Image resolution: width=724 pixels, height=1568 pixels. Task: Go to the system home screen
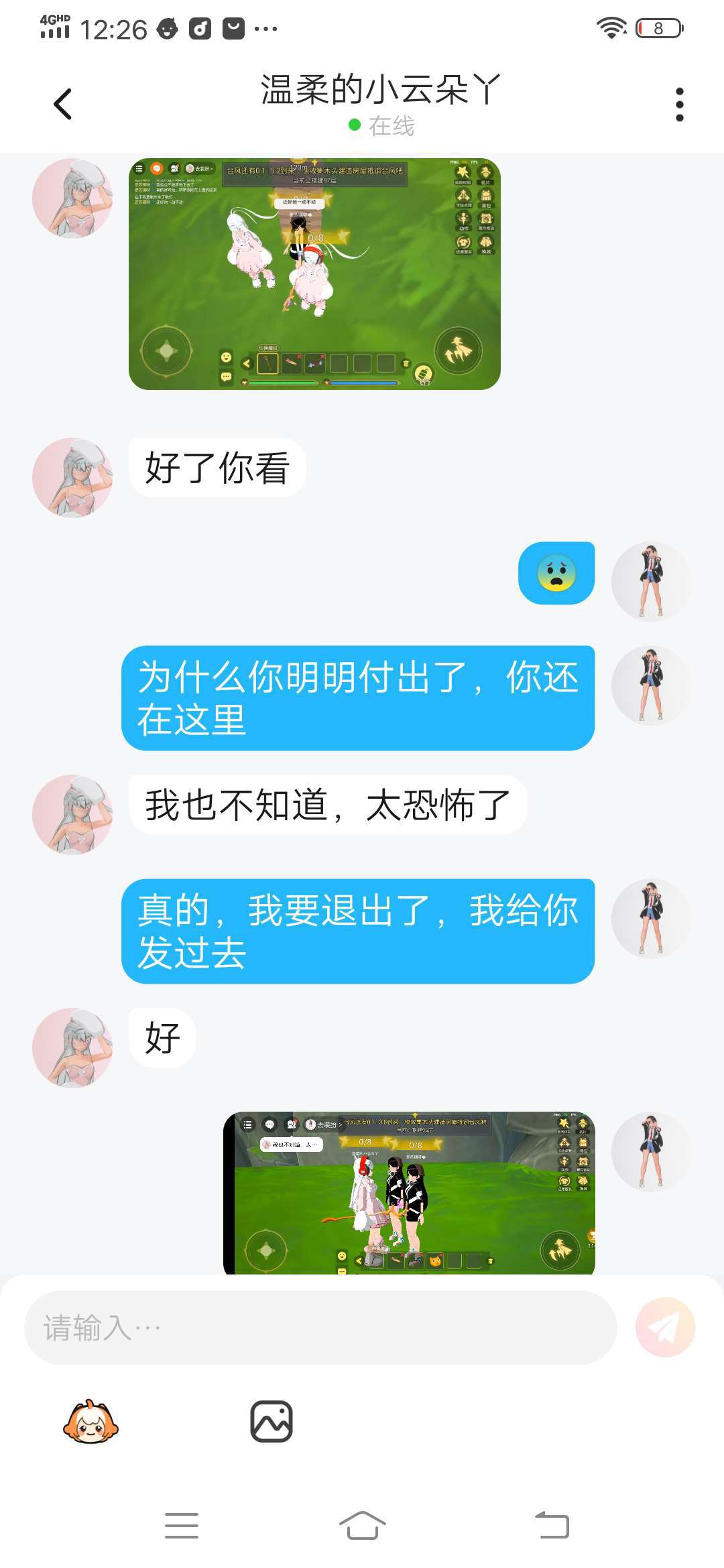(362, 1526)
